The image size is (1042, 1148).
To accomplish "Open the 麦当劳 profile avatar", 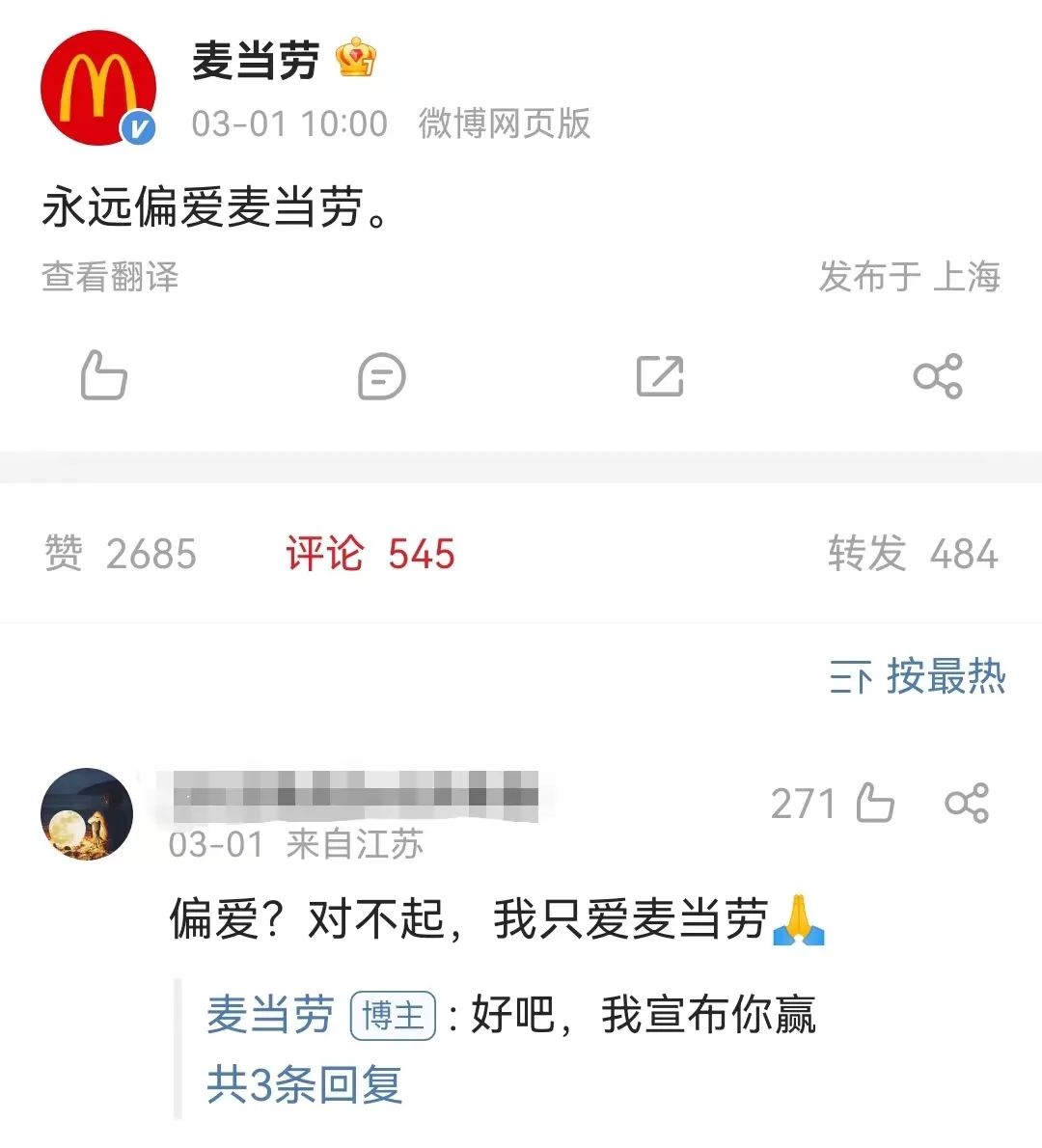I will point(97,88).
